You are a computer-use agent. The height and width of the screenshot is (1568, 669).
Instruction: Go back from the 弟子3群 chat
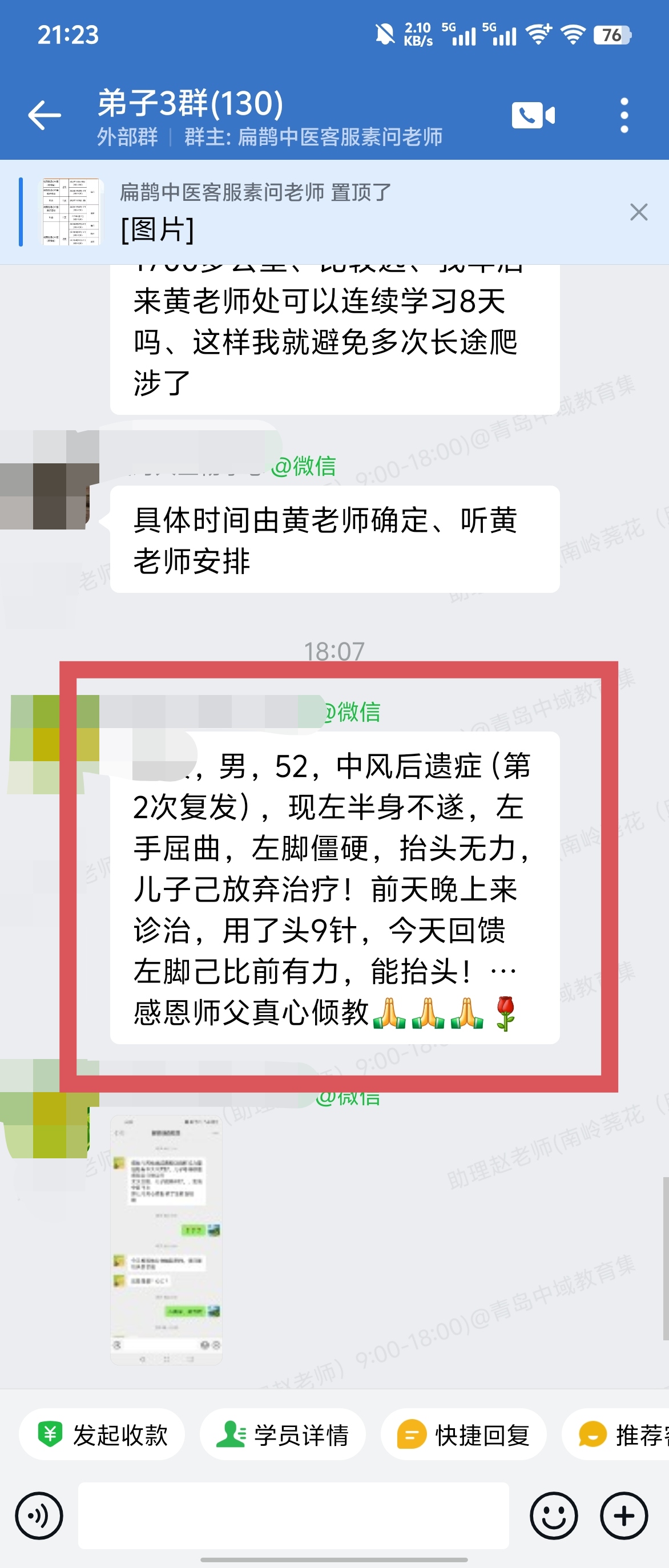(x=45, y=115)
